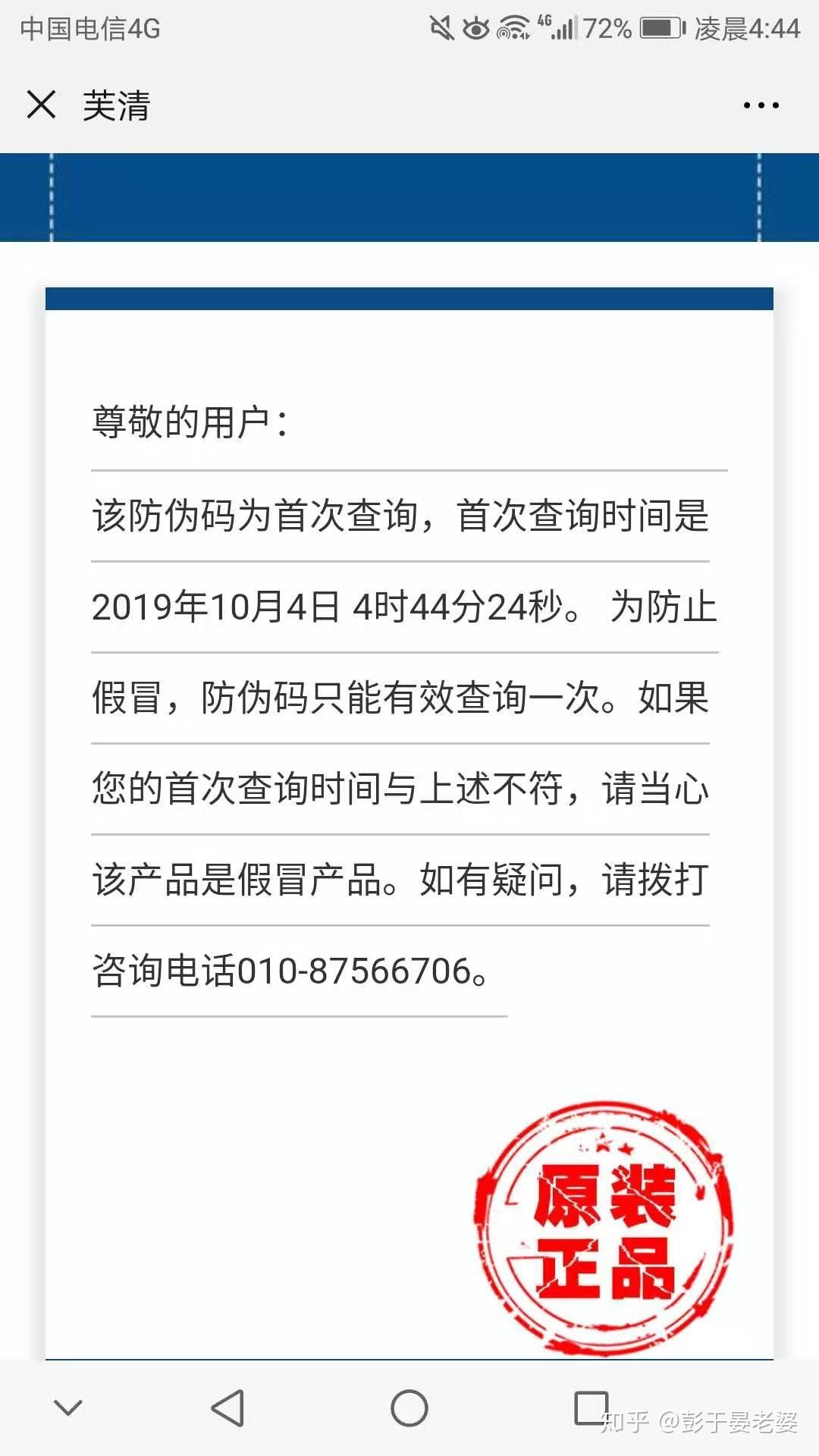Tap the 4G network indicator
819x1456 pixels.
point(544,21)
